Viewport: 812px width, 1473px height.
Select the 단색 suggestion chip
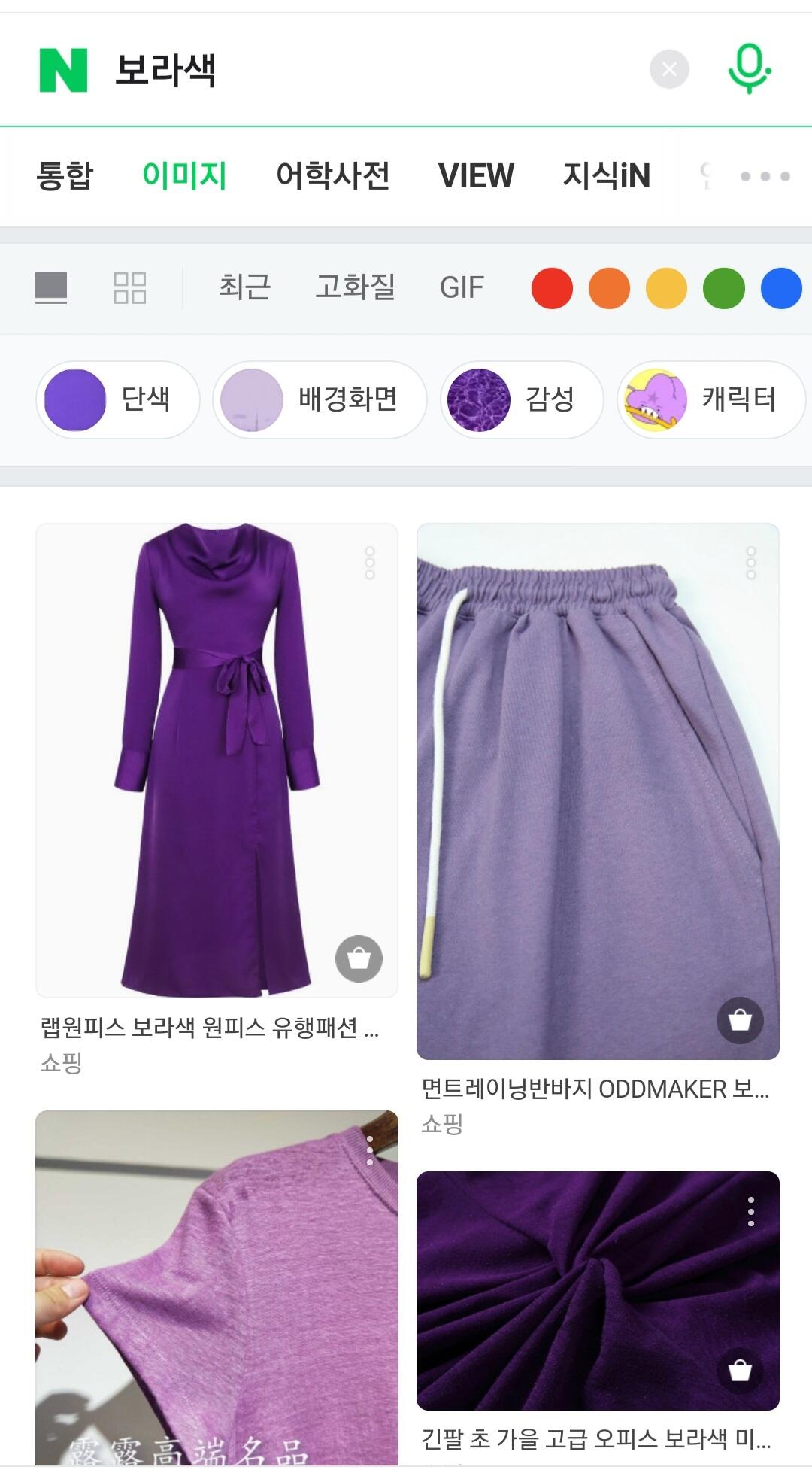pyautogui.click(x=118, y=399)
